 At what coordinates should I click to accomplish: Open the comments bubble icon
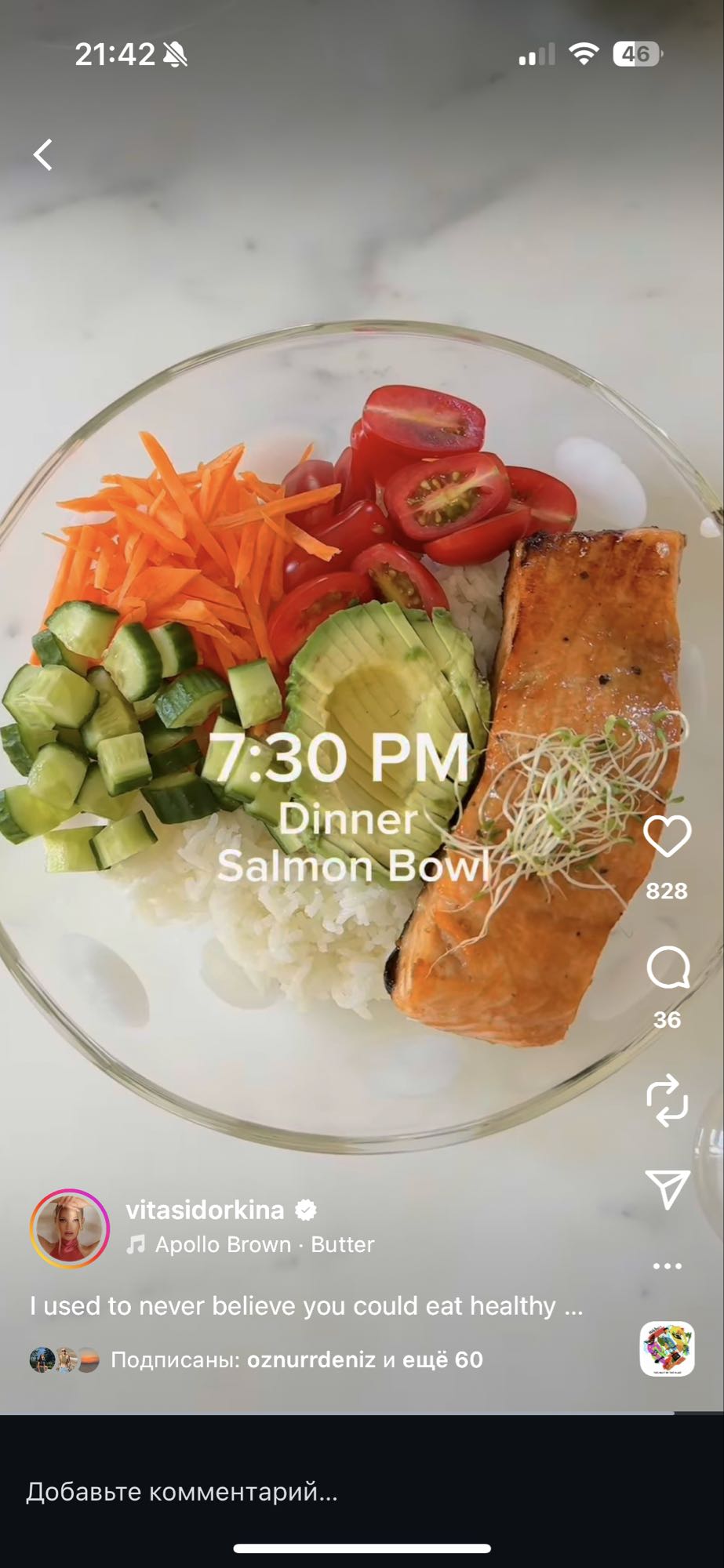pyautogui.click(x=668, y=968)
